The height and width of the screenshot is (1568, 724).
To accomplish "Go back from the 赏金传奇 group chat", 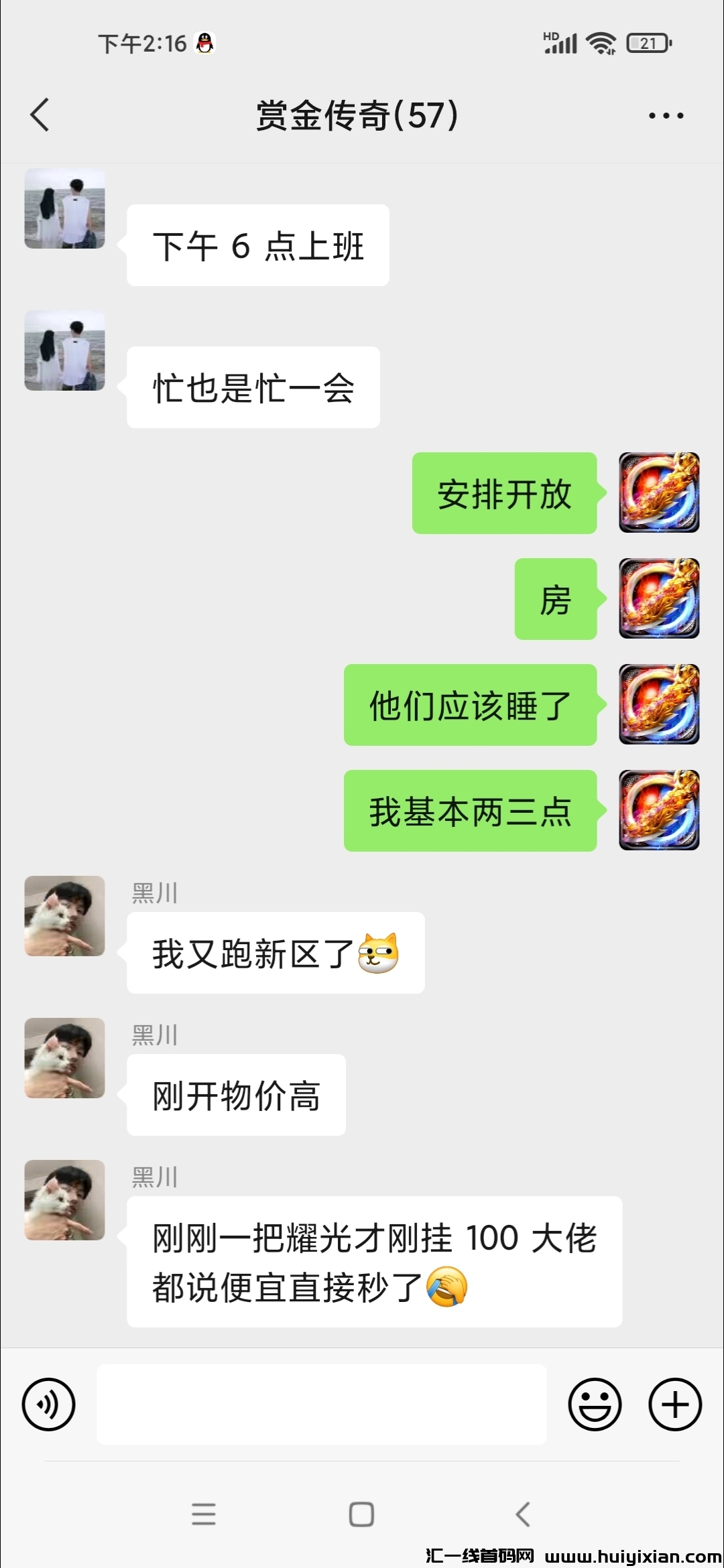I will (40, 115).
